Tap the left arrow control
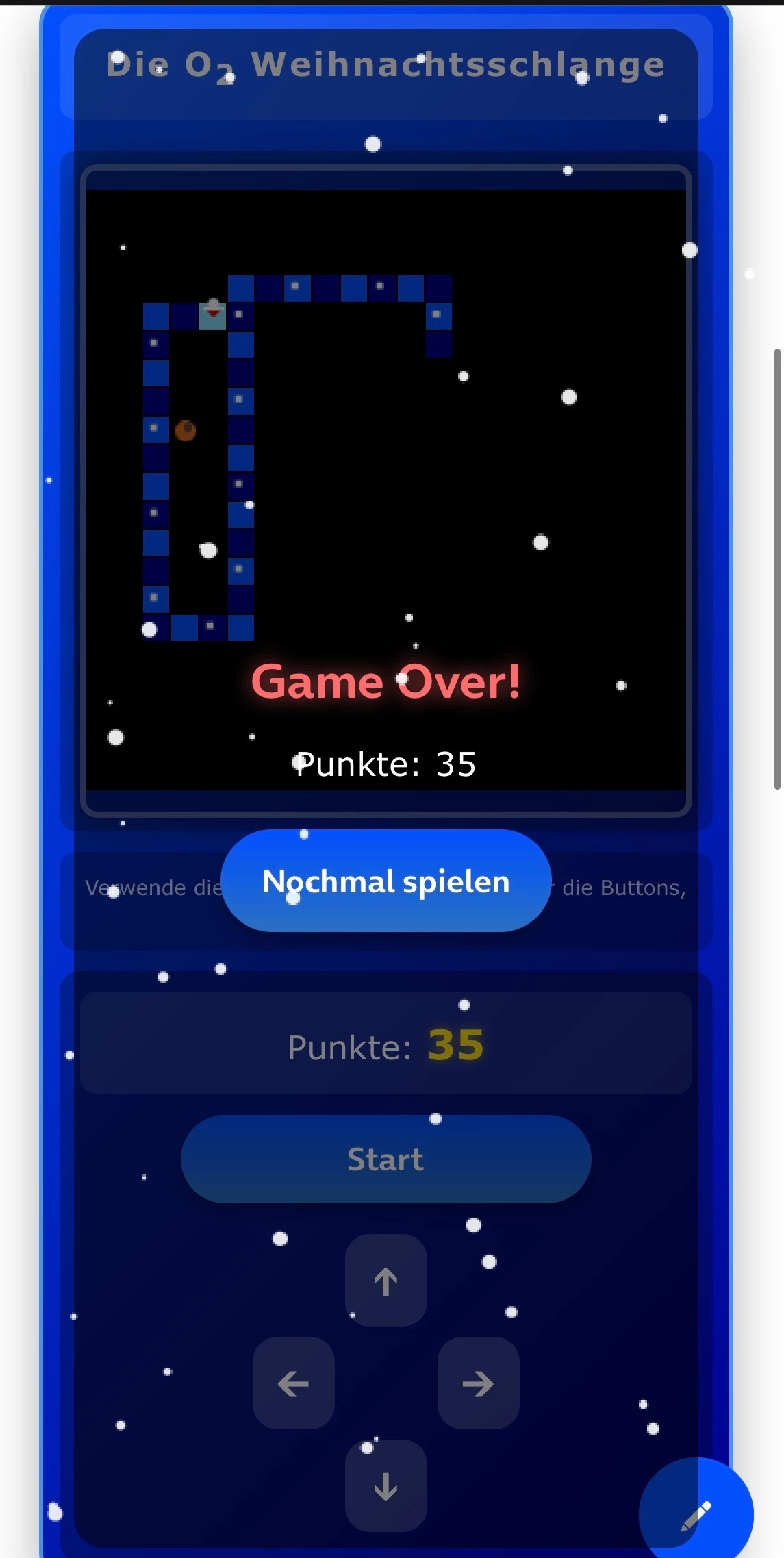 pyautogui.click(x=293, y=1383)
